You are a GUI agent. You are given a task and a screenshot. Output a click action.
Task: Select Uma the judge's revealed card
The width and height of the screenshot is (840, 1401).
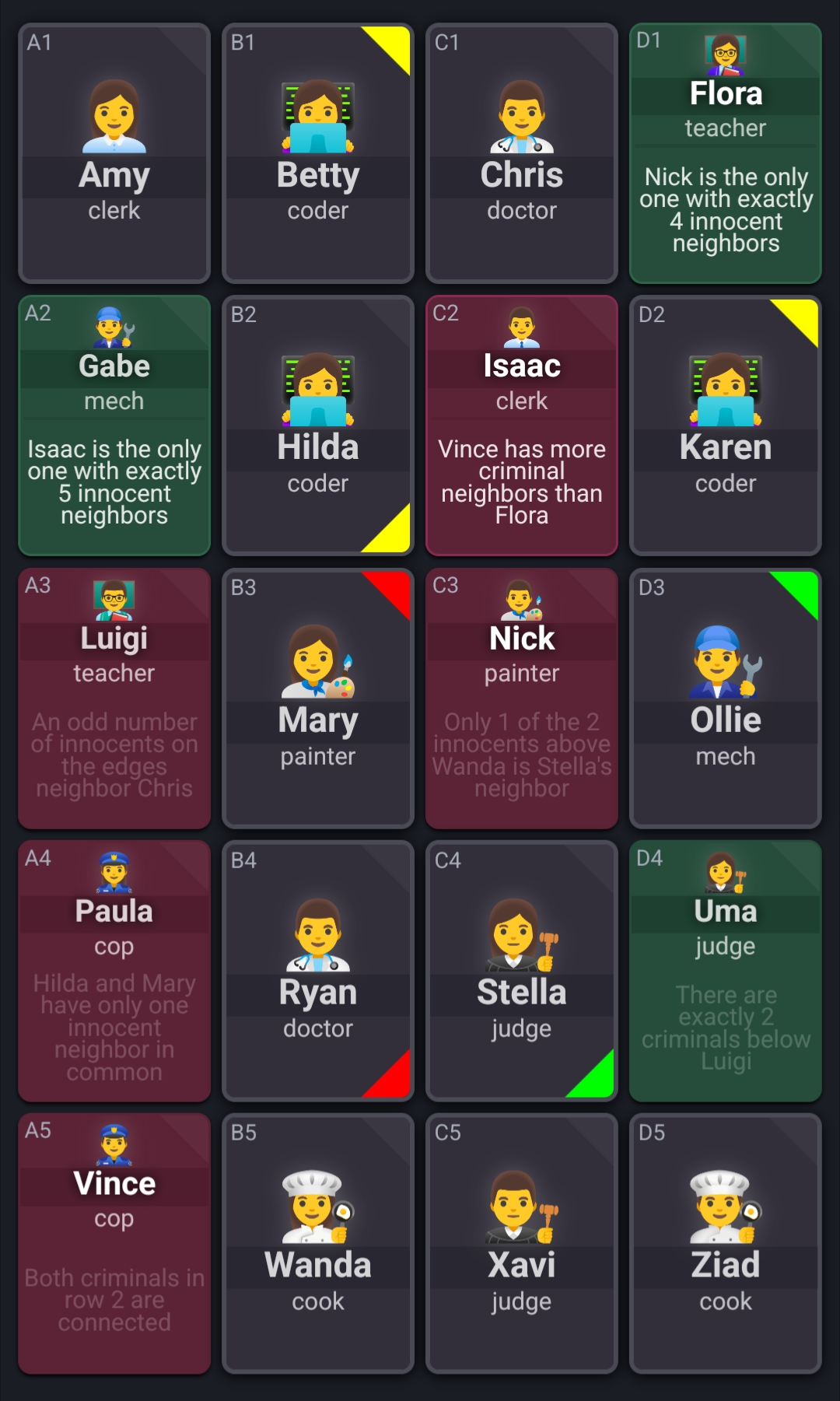click(726, 970)
